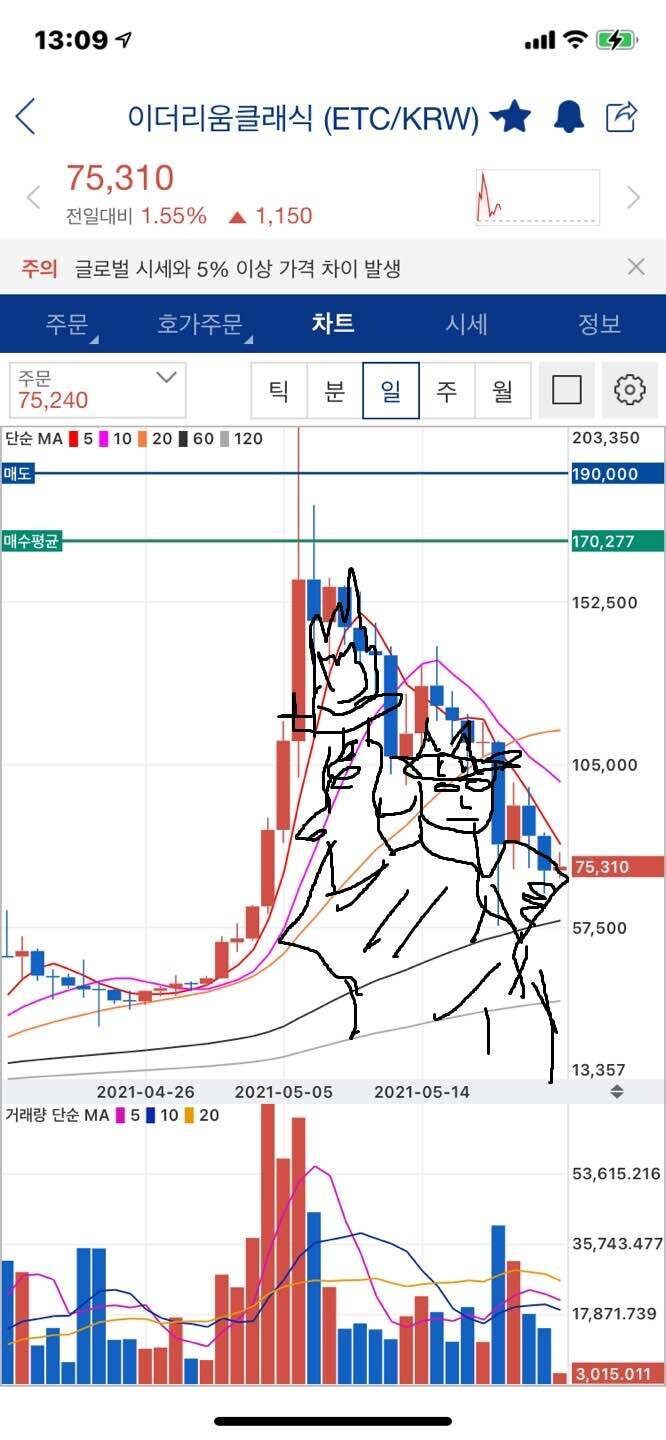Switch to the 주문 tab
This screenshot has width=666, height=1440.
[67, 324]
